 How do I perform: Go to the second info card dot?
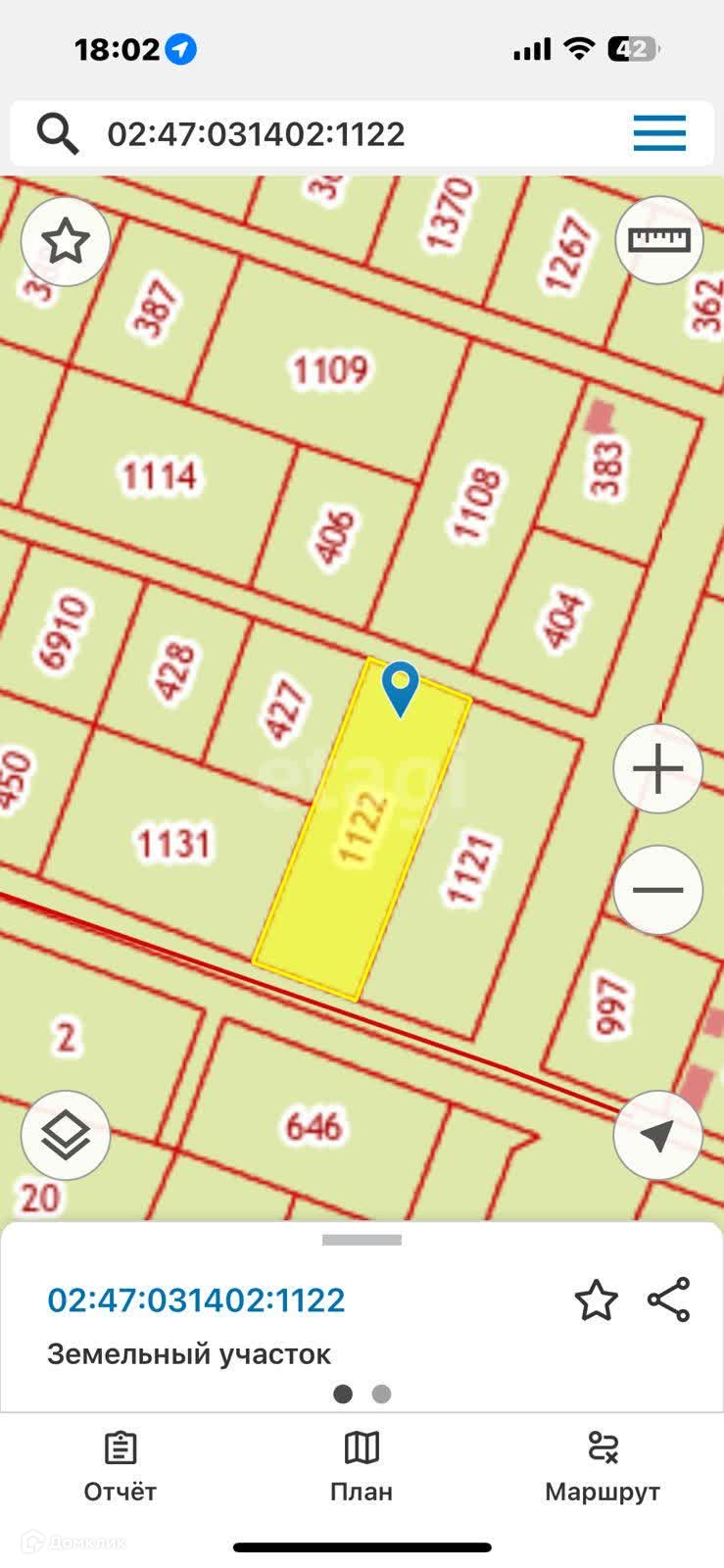(x=382, y=1394)
